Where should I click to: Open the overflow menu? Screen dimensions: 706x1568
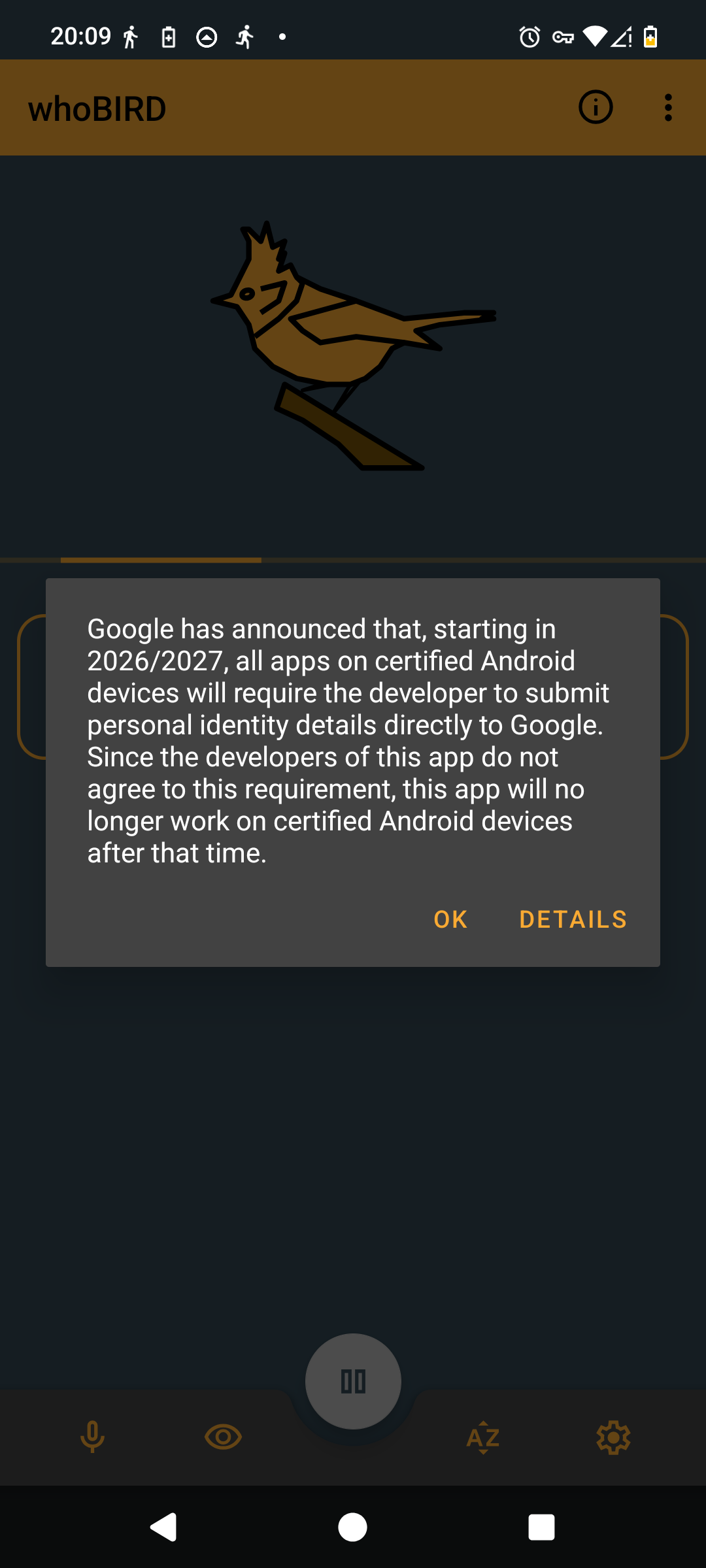coord(667,107)
